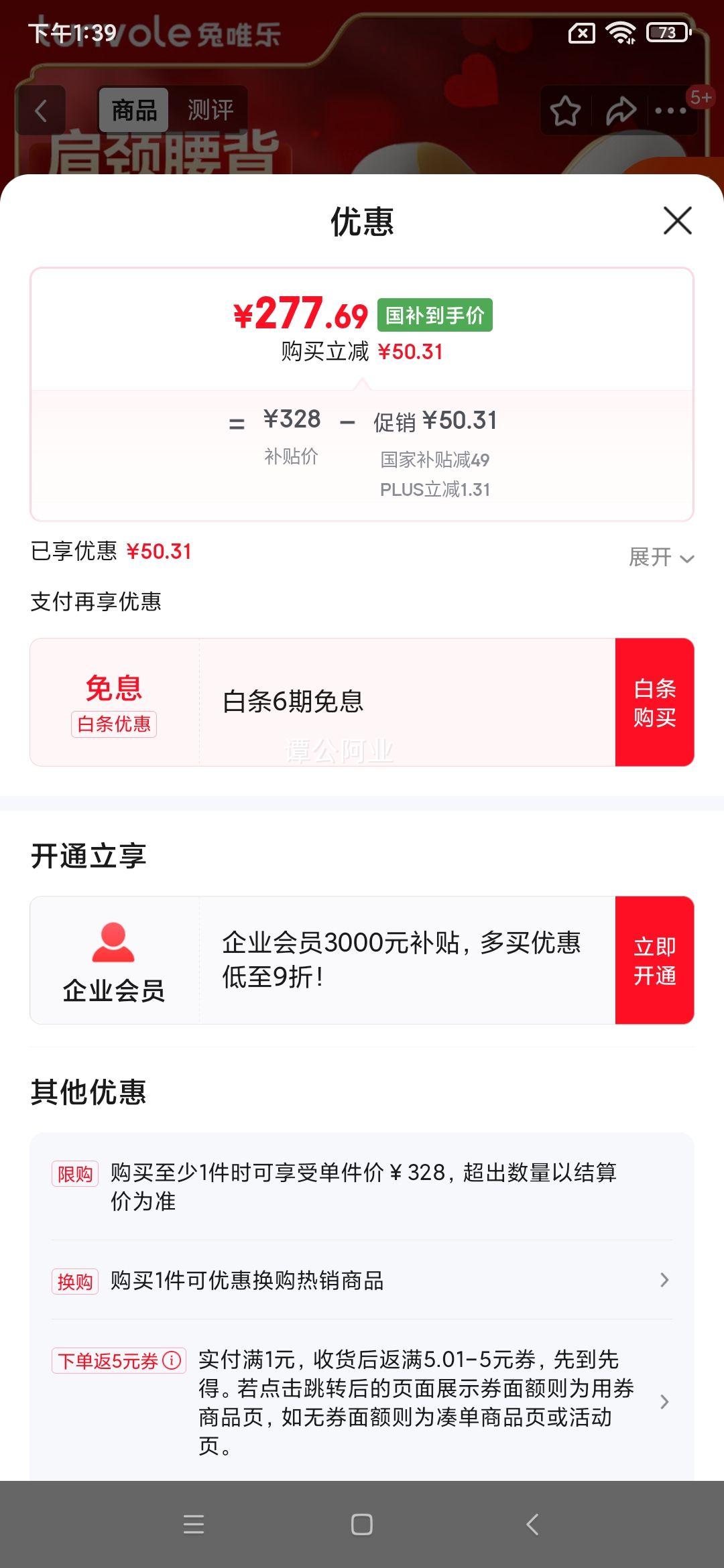Open the three-dot more menu
This screenshot has width=724, height=1568.
click(670, 111)
